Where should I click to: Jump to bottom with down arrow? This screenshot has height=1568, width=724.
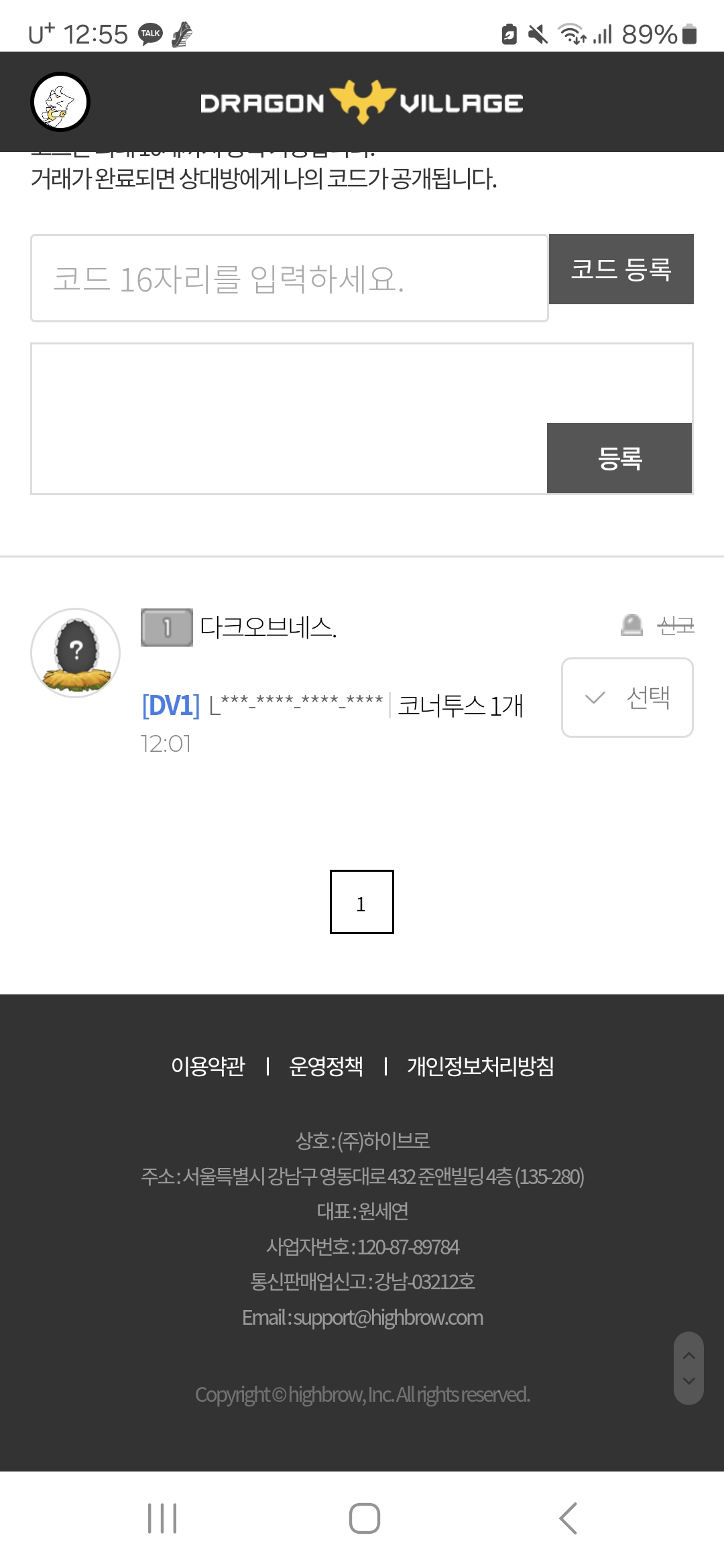pos(688,1382)
